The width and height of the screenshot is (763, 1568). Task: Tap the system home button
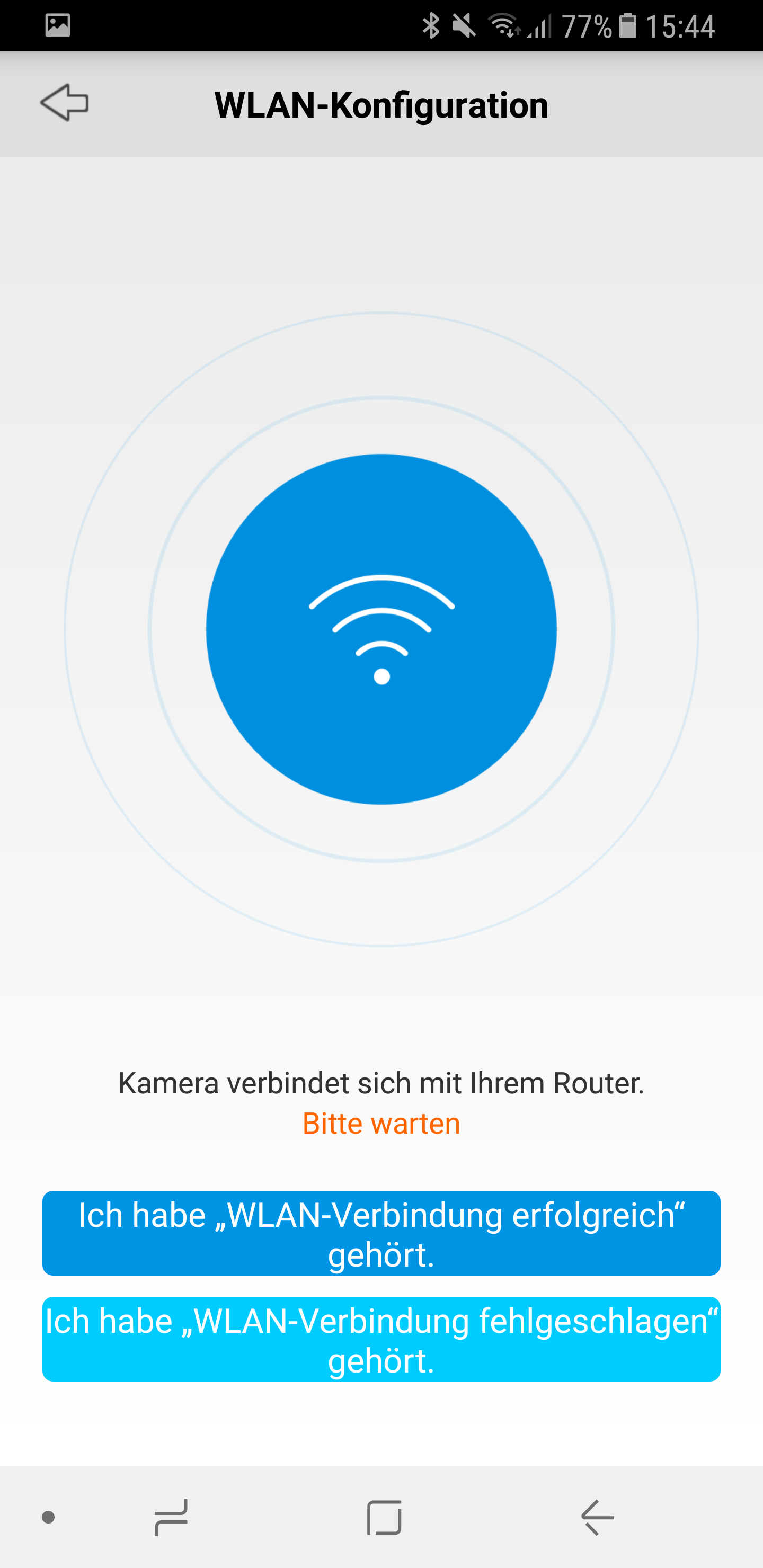click(x=384, y=1518)
